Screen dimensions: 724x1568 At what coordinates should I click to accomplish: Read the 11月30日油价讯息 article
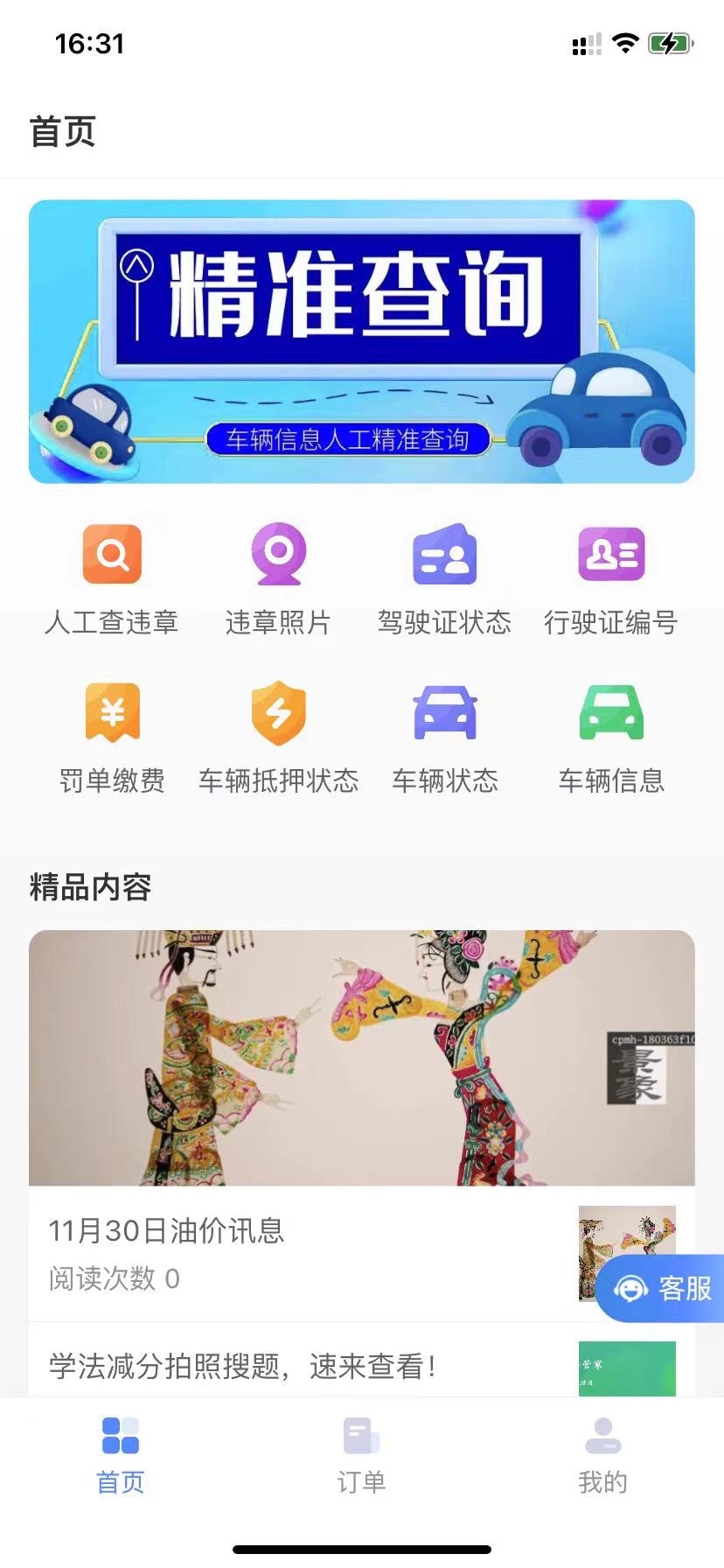click(262, 1251)
